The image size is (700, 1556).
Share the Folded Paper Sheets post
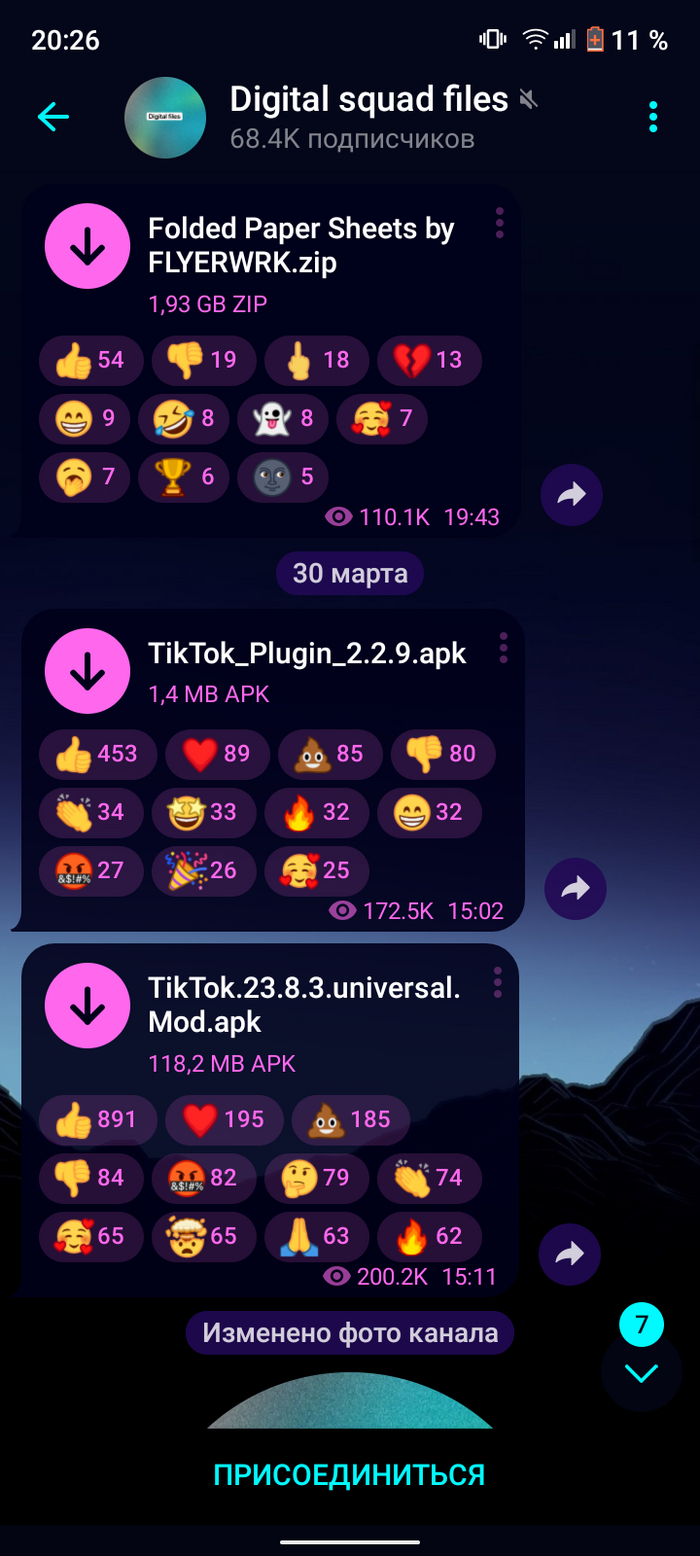tap(571, 494)
